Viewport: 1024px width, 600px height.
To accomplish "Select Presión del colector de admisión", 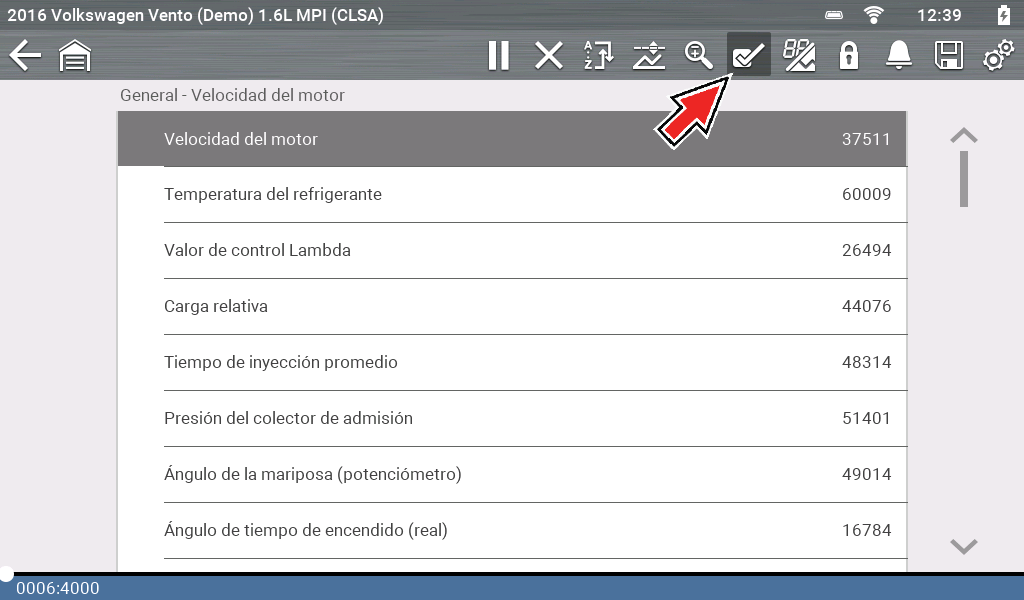I will (x=512, y=418).
